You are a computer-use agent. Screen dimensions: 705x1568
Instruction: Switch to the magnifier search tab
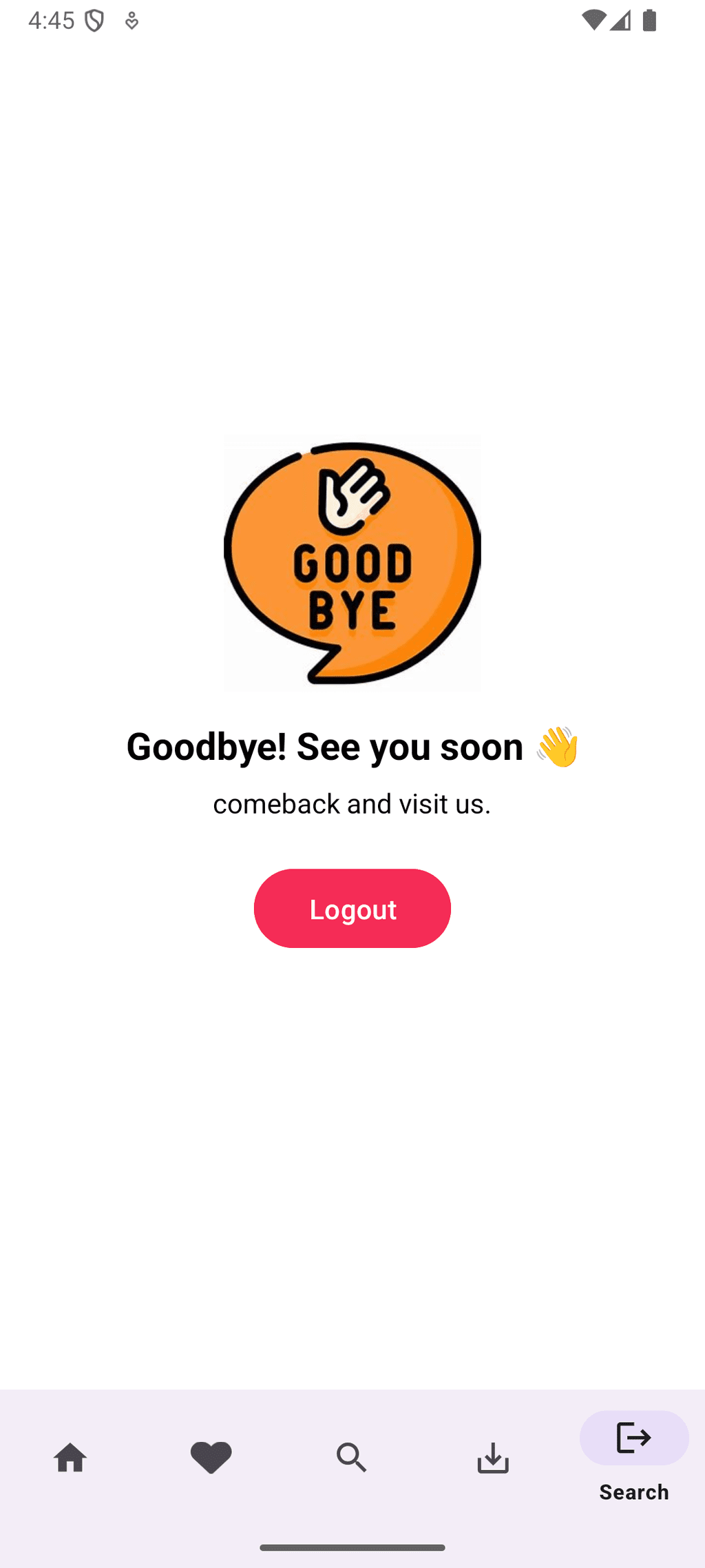pyautogui.click(x=352, y=1458)
